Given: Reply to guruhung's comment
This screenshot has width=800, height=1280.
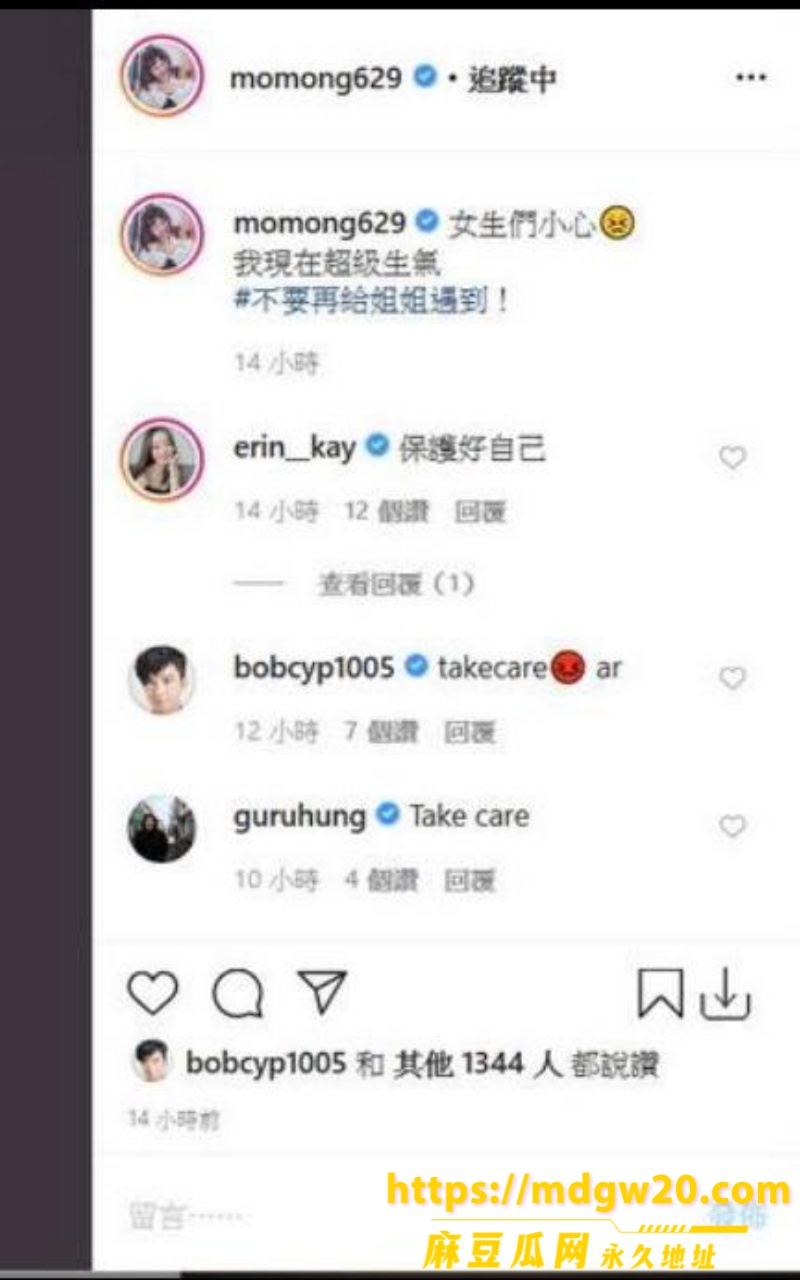Looking at the screenshot, I should tap(470, 881).
